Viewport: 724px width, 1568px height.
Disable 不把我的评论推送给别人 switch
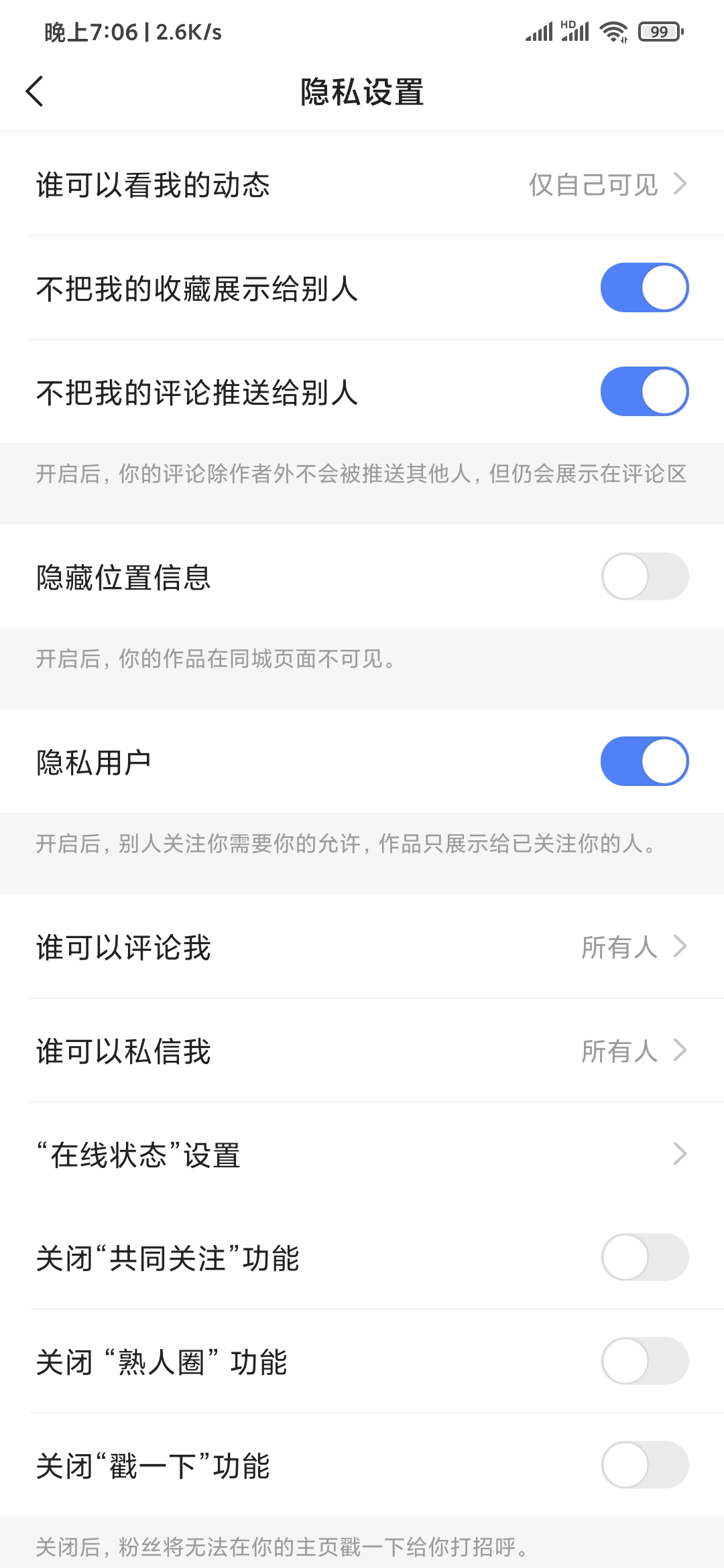[x=644, y=391]
